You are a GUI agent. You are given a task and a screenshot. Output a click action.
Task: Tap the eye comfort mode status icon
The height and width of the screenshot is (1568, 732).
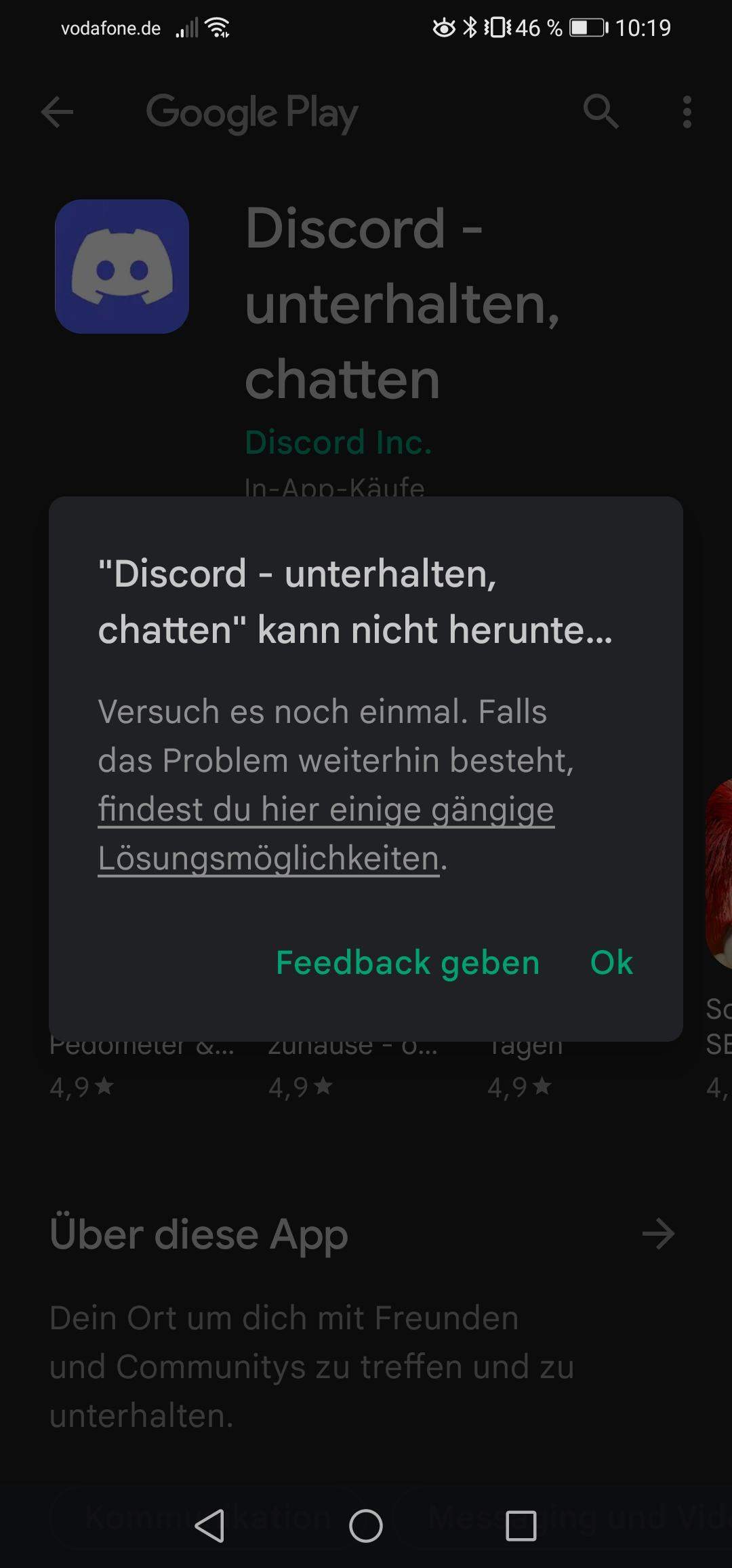coord(444,27)
